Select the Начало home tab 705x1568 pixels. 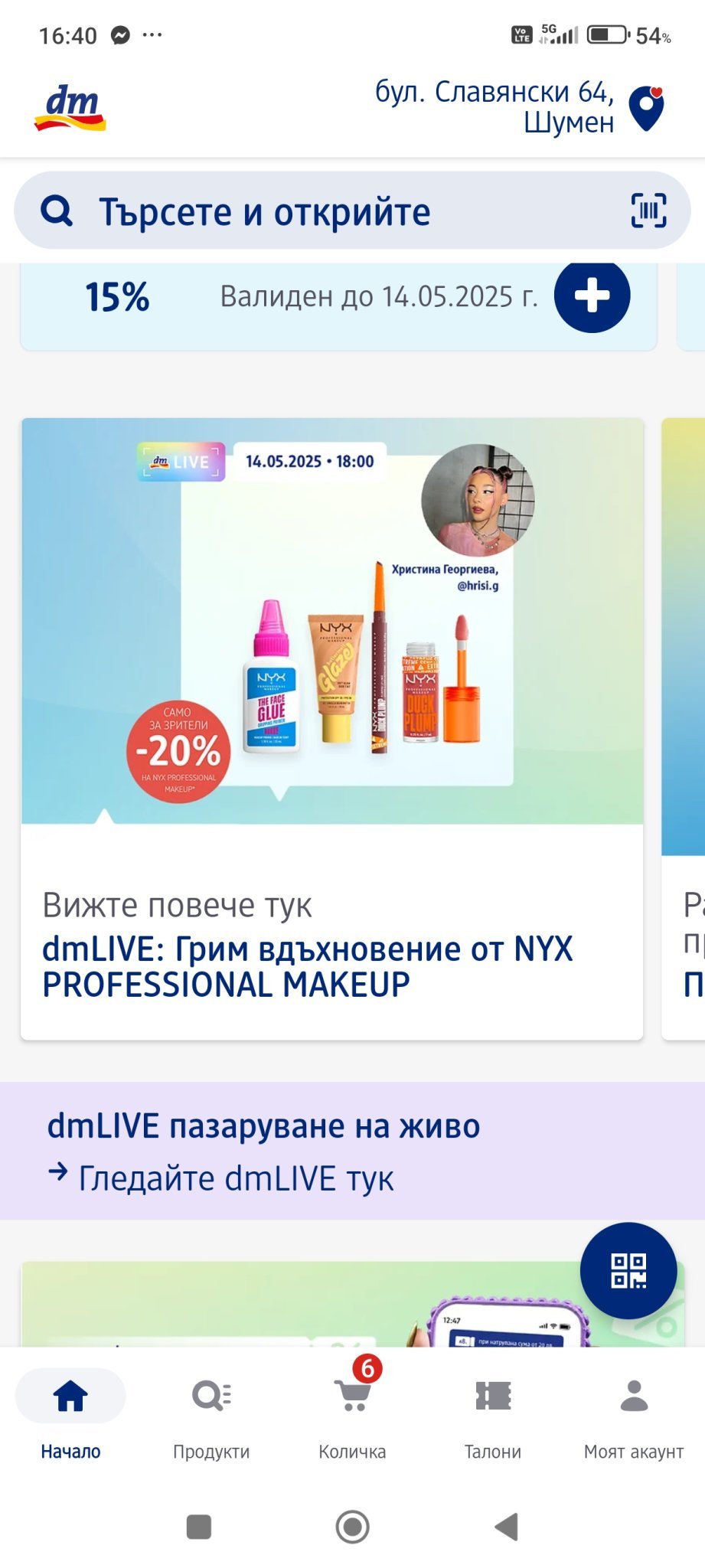70,1414
